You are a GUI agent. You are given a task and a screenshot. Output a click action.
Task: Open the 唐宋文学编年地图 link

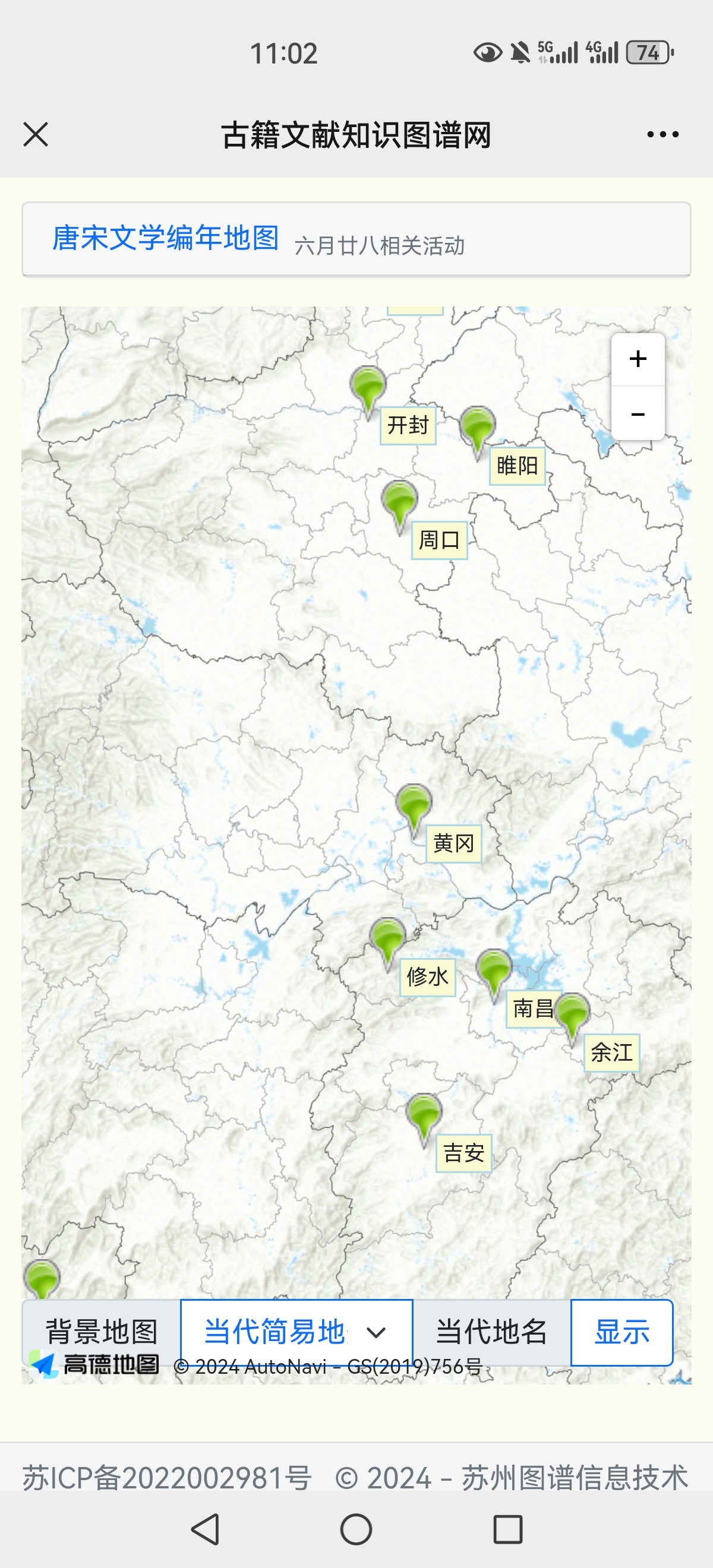pyautogui.click(x=166, y=238)
